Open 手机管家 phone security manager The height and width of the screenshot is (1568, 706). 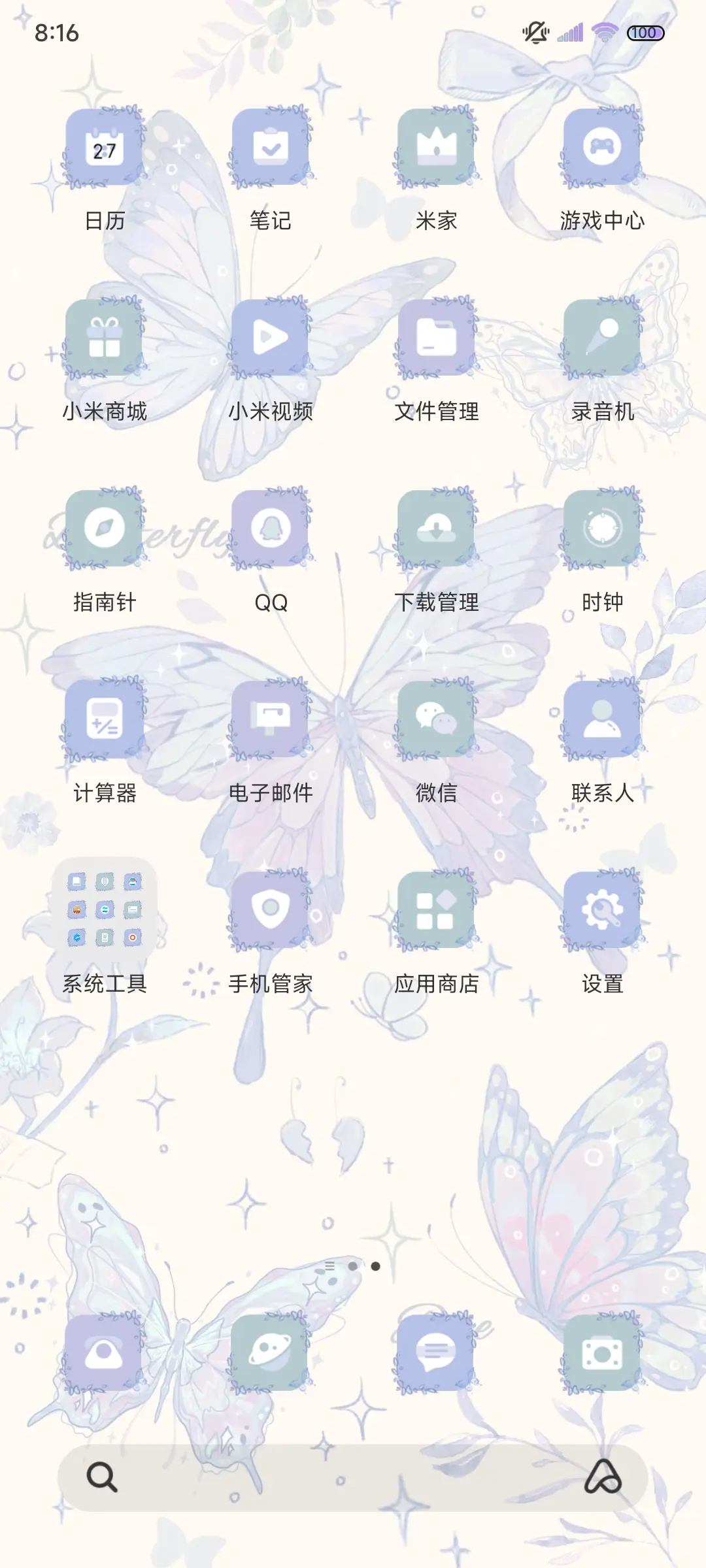pos(270,908)
